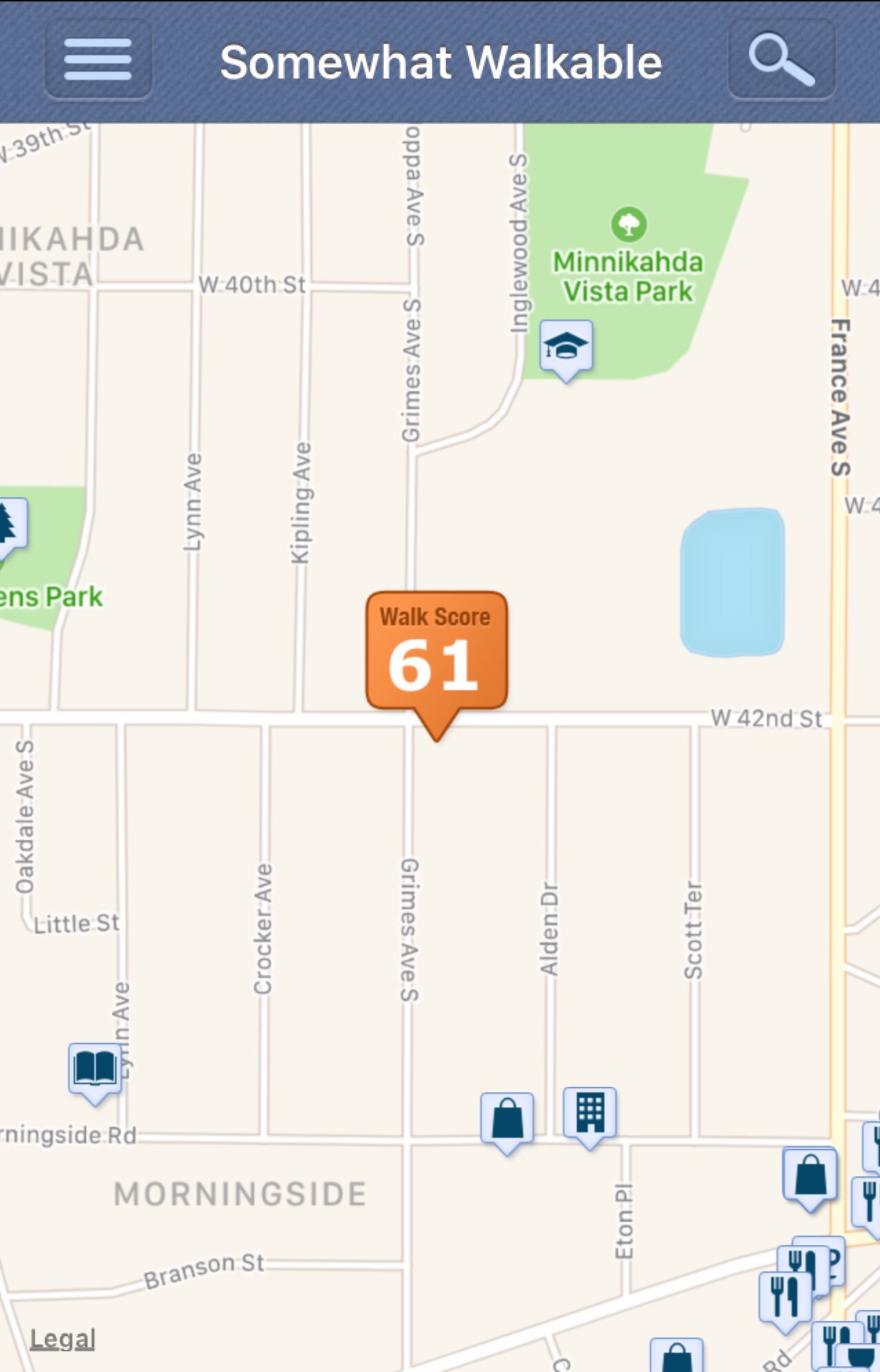Viewport: 880px width, 1372px height.
Task: Select the library book pin near Lynn Ave
Action: (95, 1069)
